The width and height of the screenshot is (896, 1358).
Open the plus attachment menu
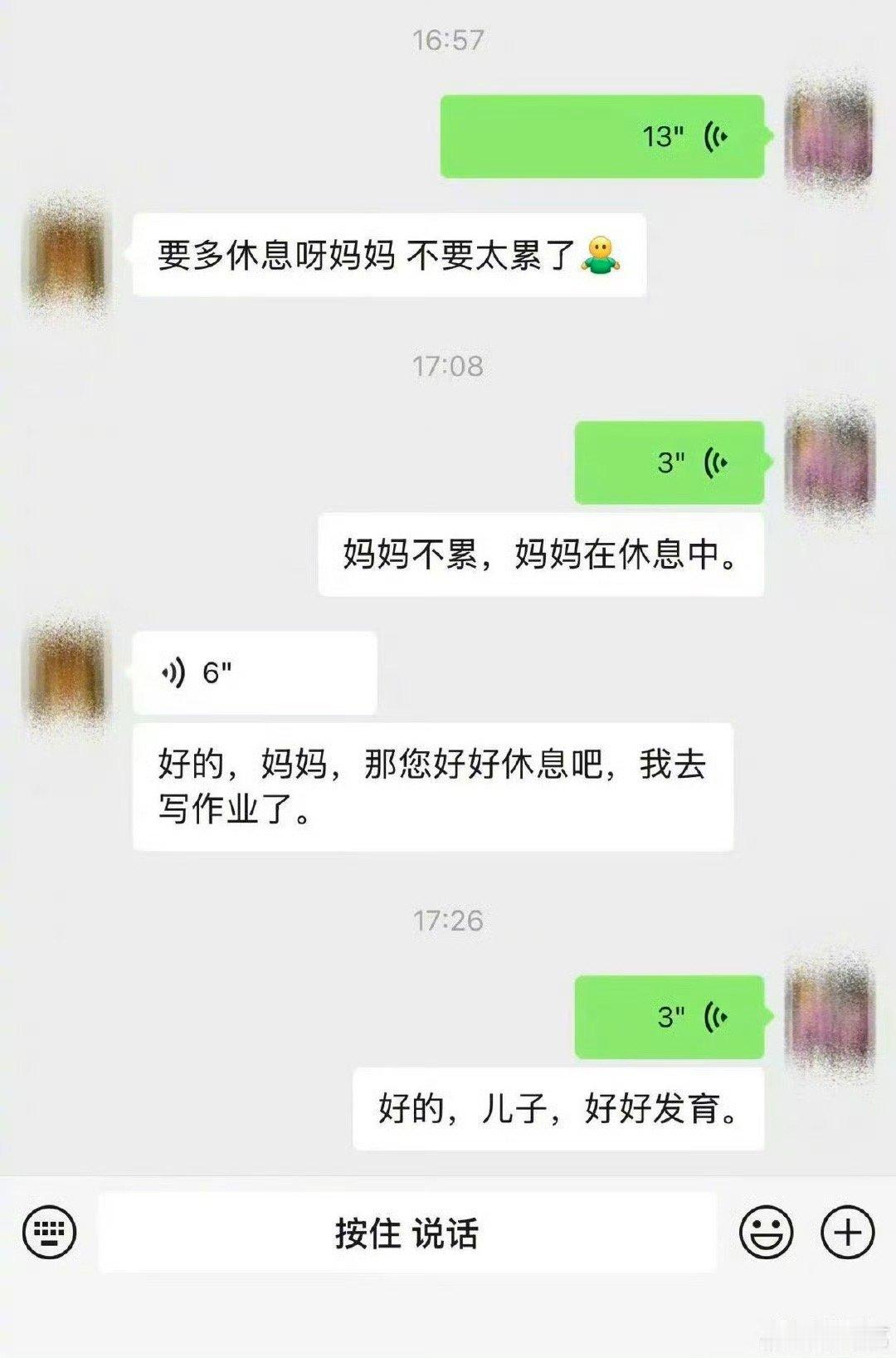[847, 1233]
